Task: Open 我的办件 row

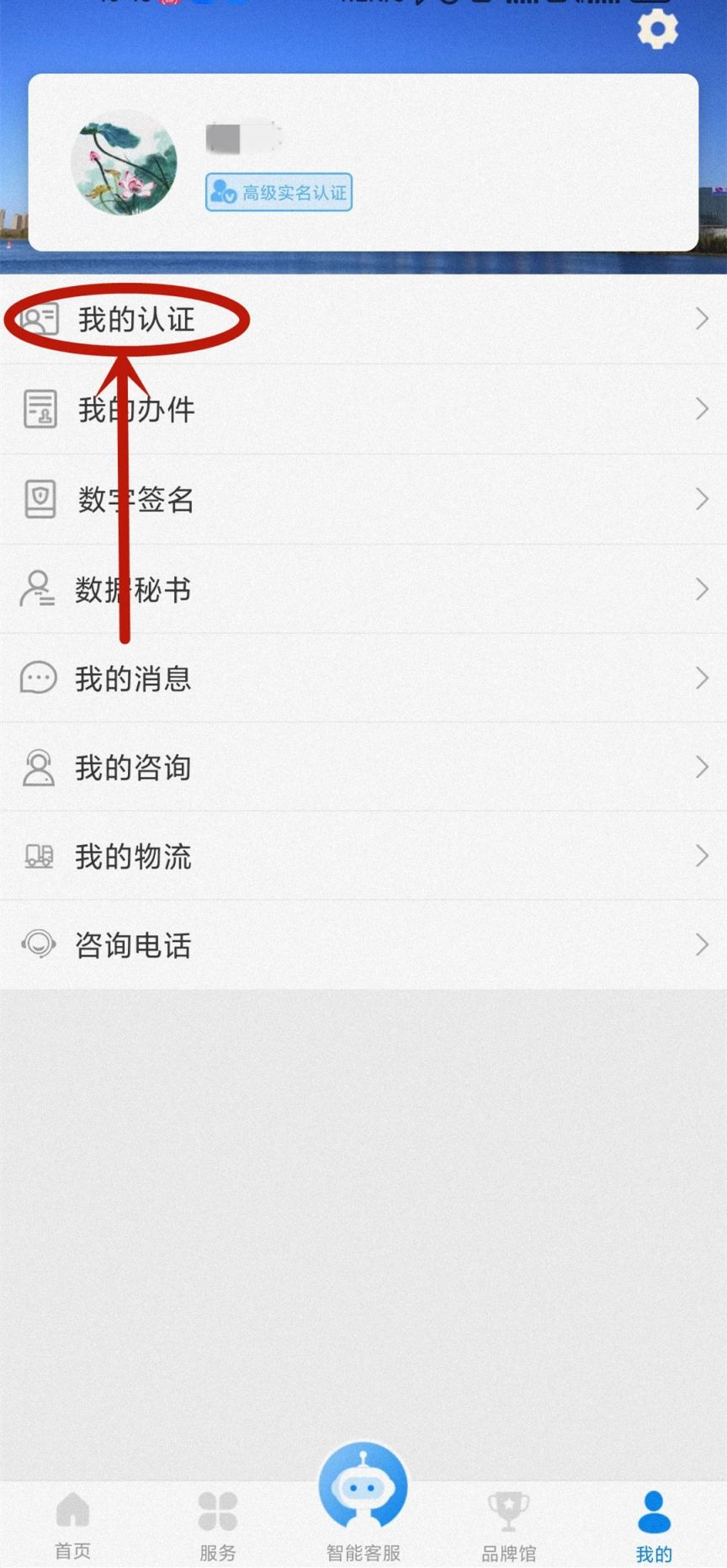Action: coord(362,409)
